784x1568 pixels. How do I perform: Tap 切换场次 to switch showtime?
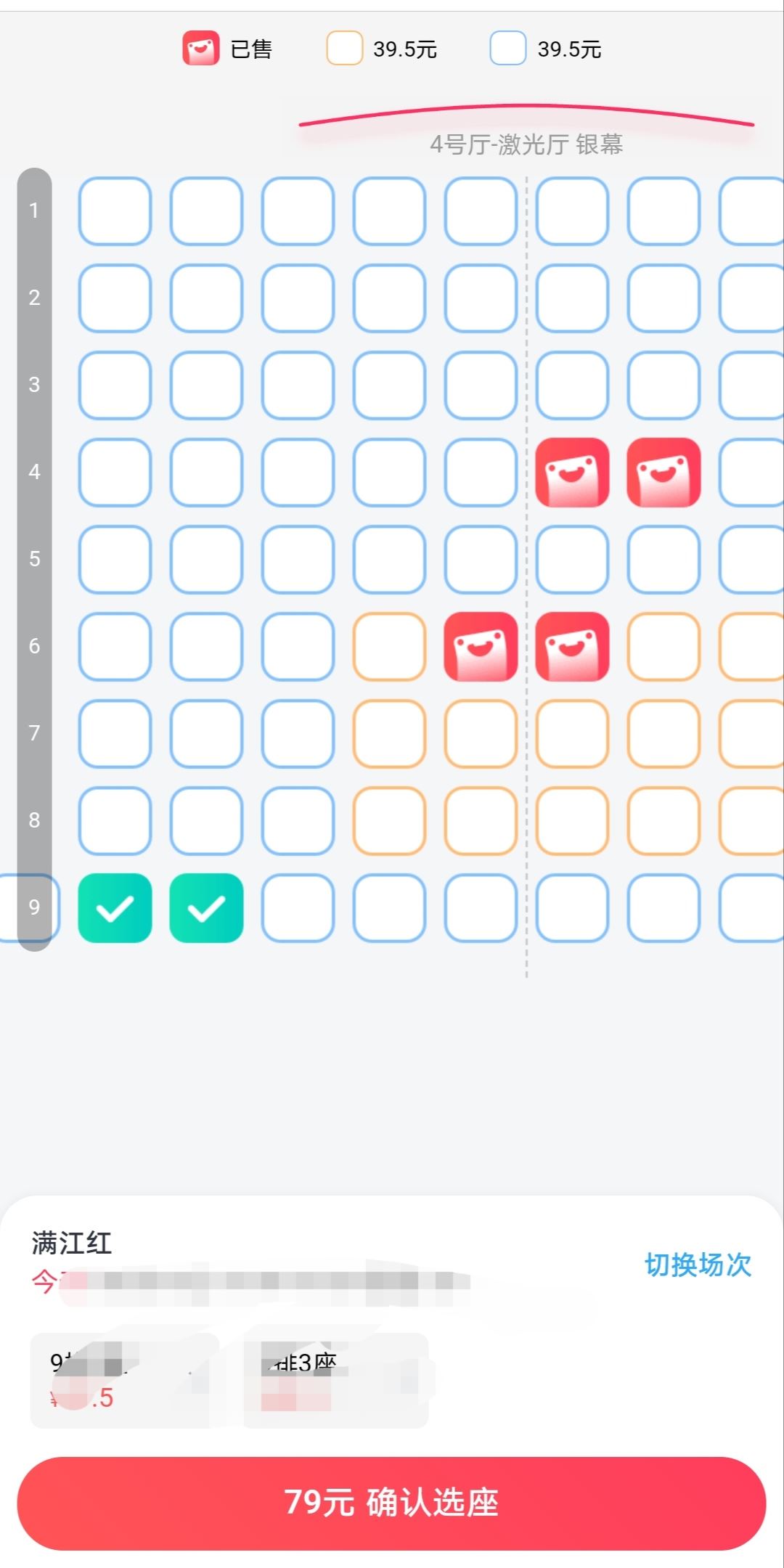[698, 1265]
